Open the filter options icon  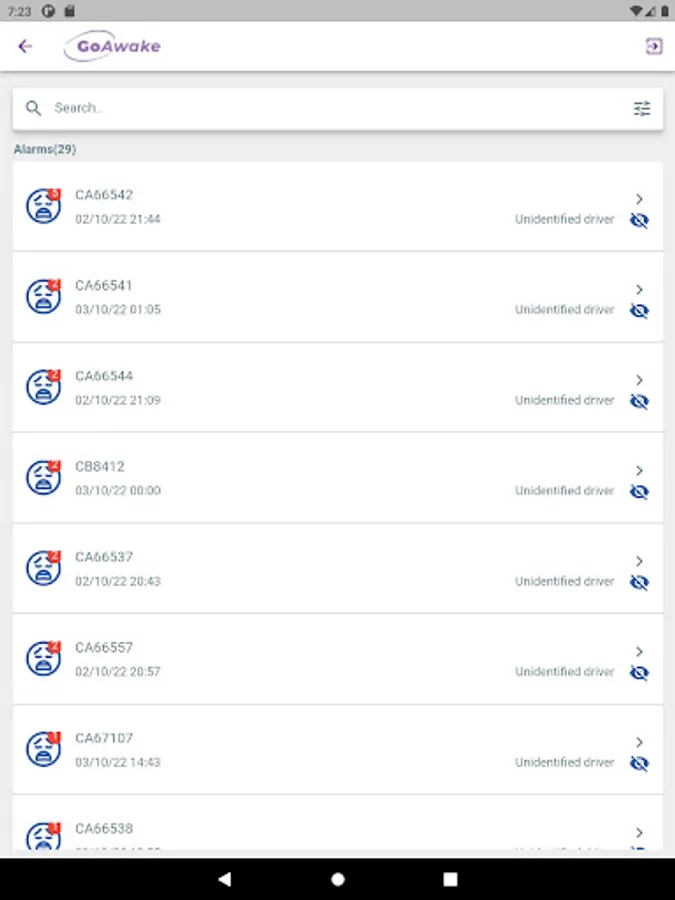pos(642,108)
